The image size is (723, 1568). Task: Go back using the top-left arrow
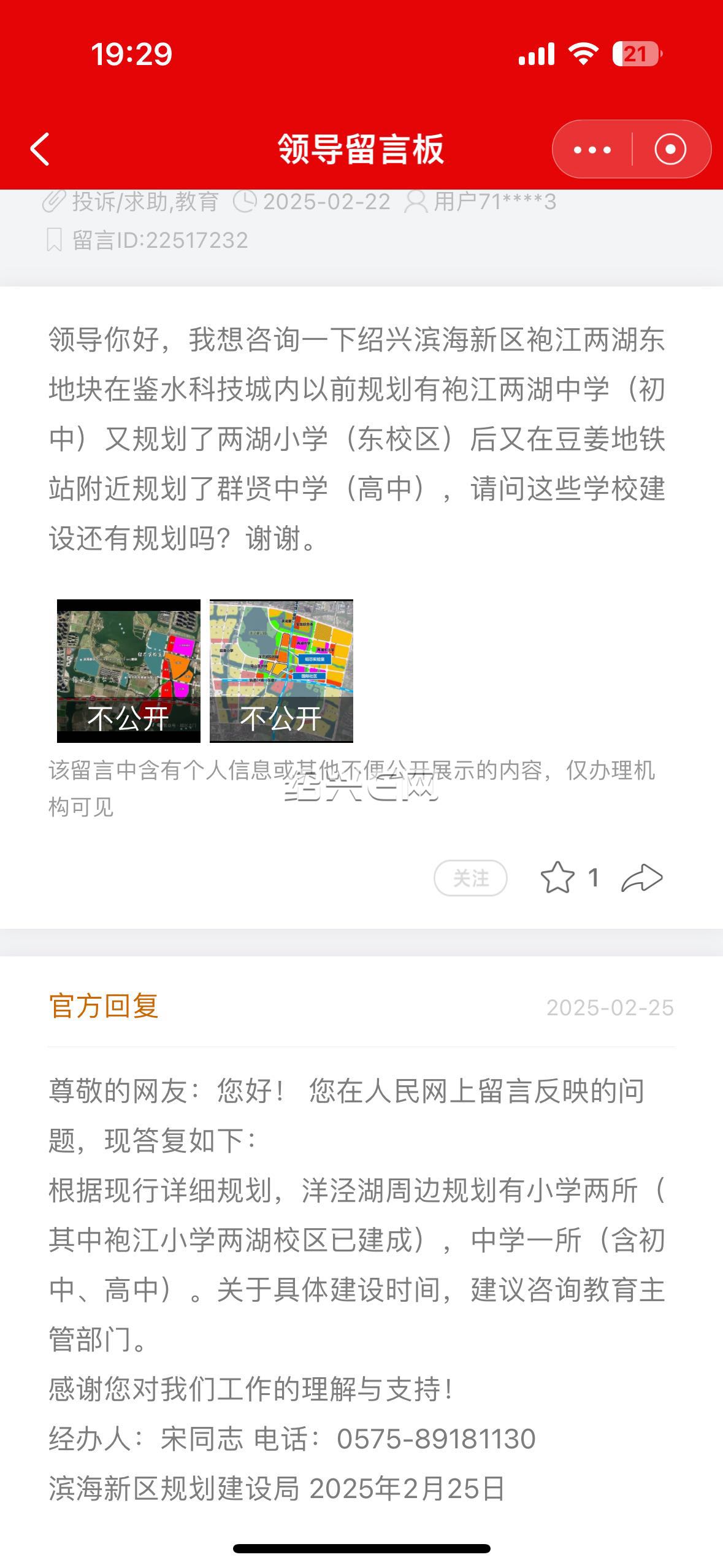tap(40, 149)
